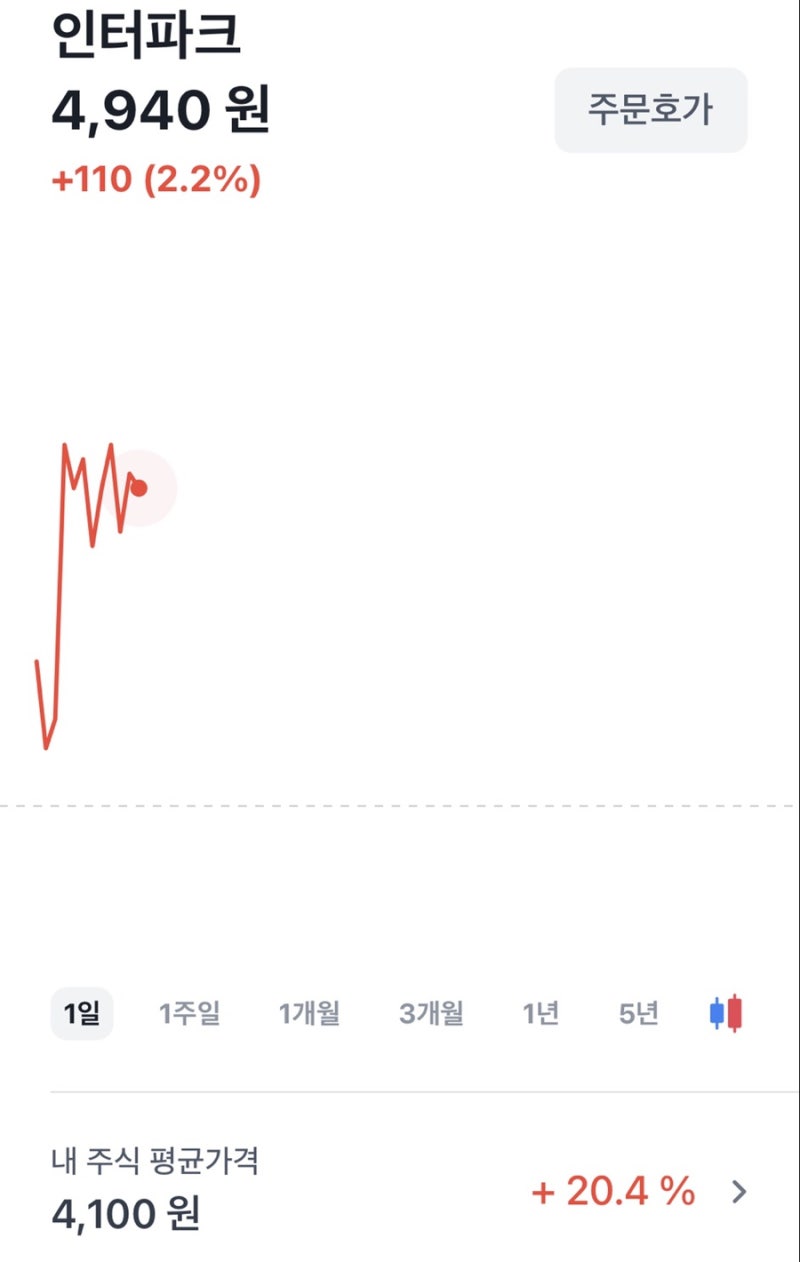This screenshot has width=800, height=1262.
Task: Switch chart to 1일 period
Action: tap(80, 1014)
